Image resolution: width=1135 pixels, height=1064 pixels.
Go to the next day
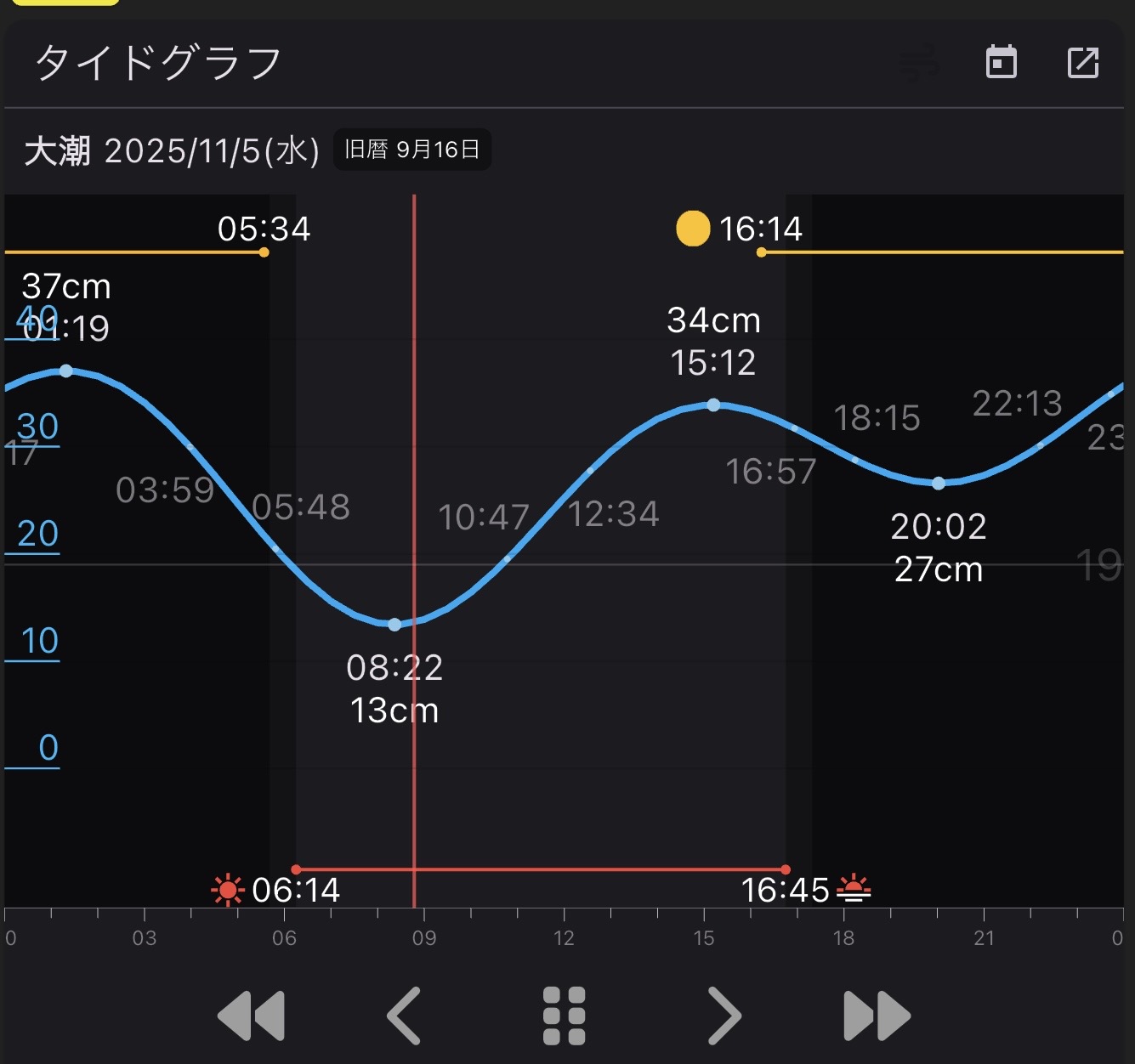[724, 1016]
